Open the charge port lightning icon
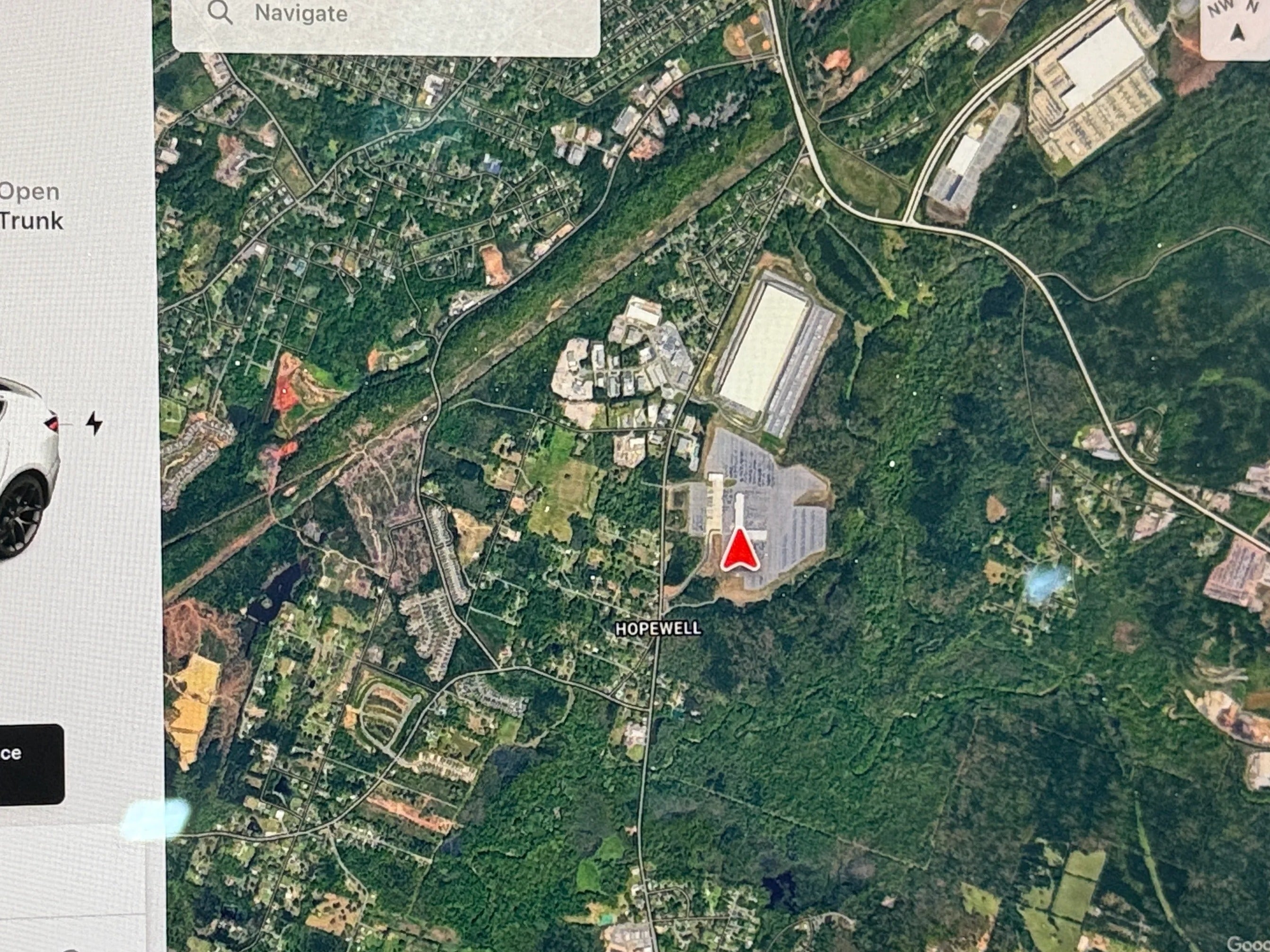Screen dimensions: 1270x952 pos(94,424)
